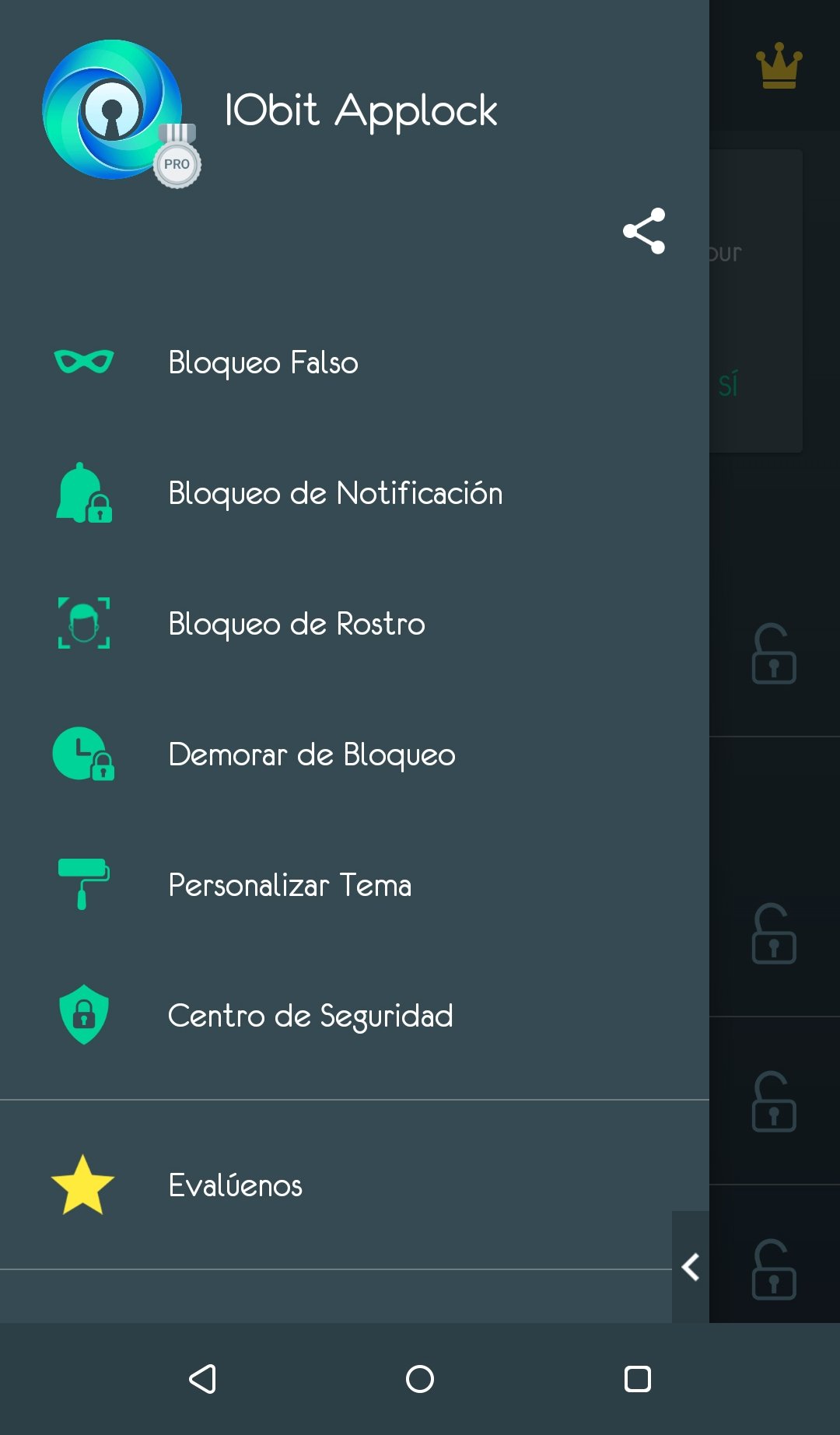Open Centro de Seguridad
This screenshot has width=840, height=1435.
pyautogui.click(x=355, y=1016)
